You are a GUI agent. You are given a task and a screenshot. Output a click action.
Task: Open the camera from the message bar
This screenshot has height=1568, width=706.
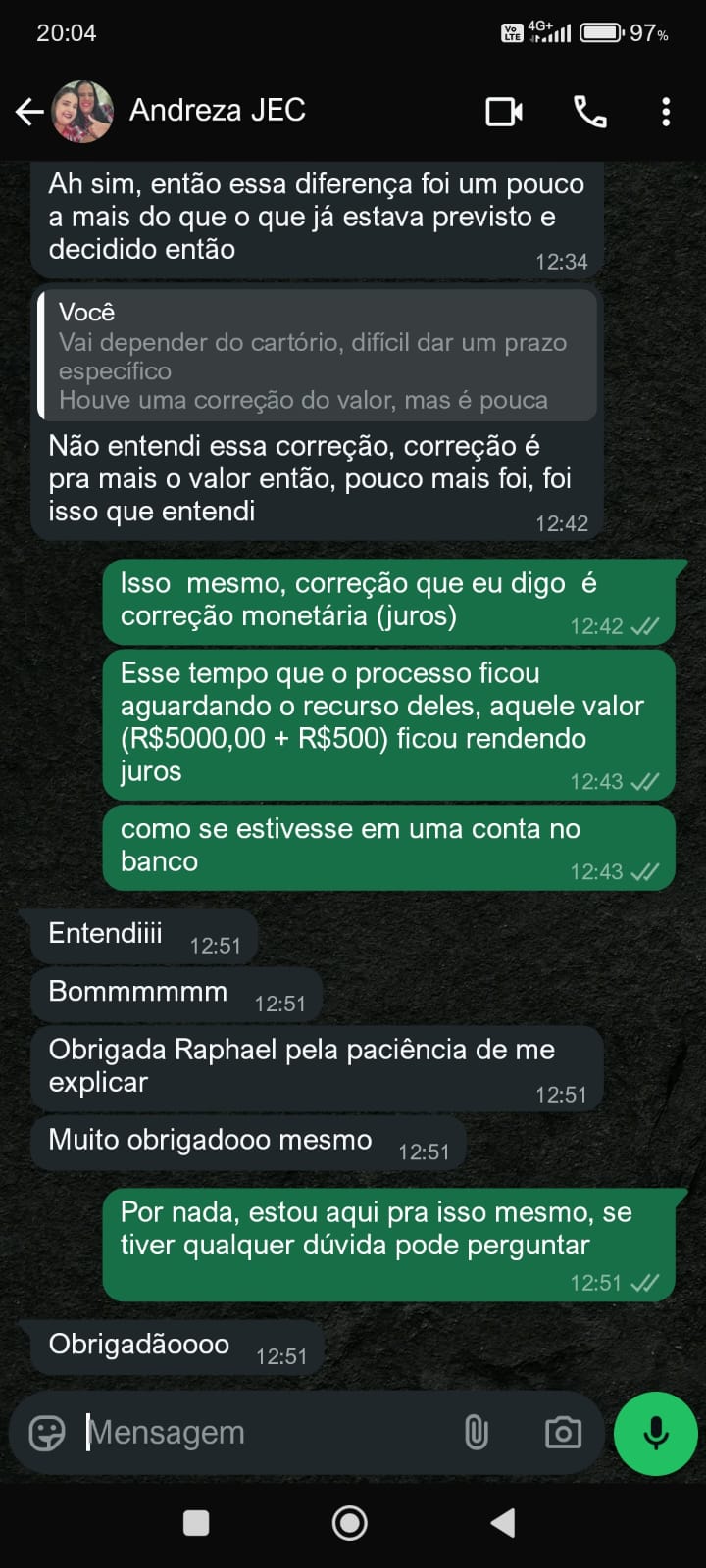click(x=563, y=1433)
